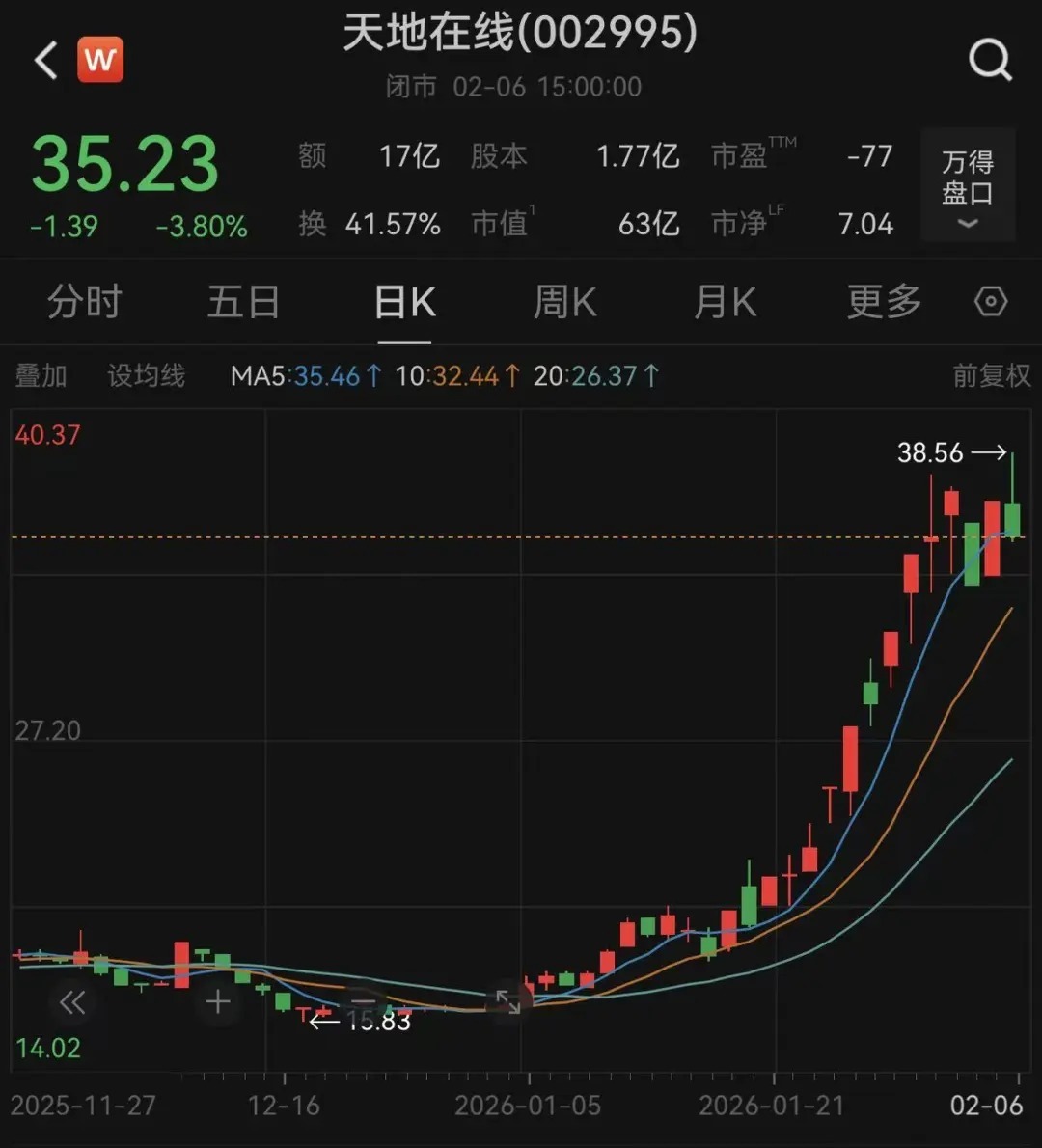Tap 叠加 to overlay another stock
Viewport: 1042px width, 1148px height.
pyautogui.click(x=41, y=375)
